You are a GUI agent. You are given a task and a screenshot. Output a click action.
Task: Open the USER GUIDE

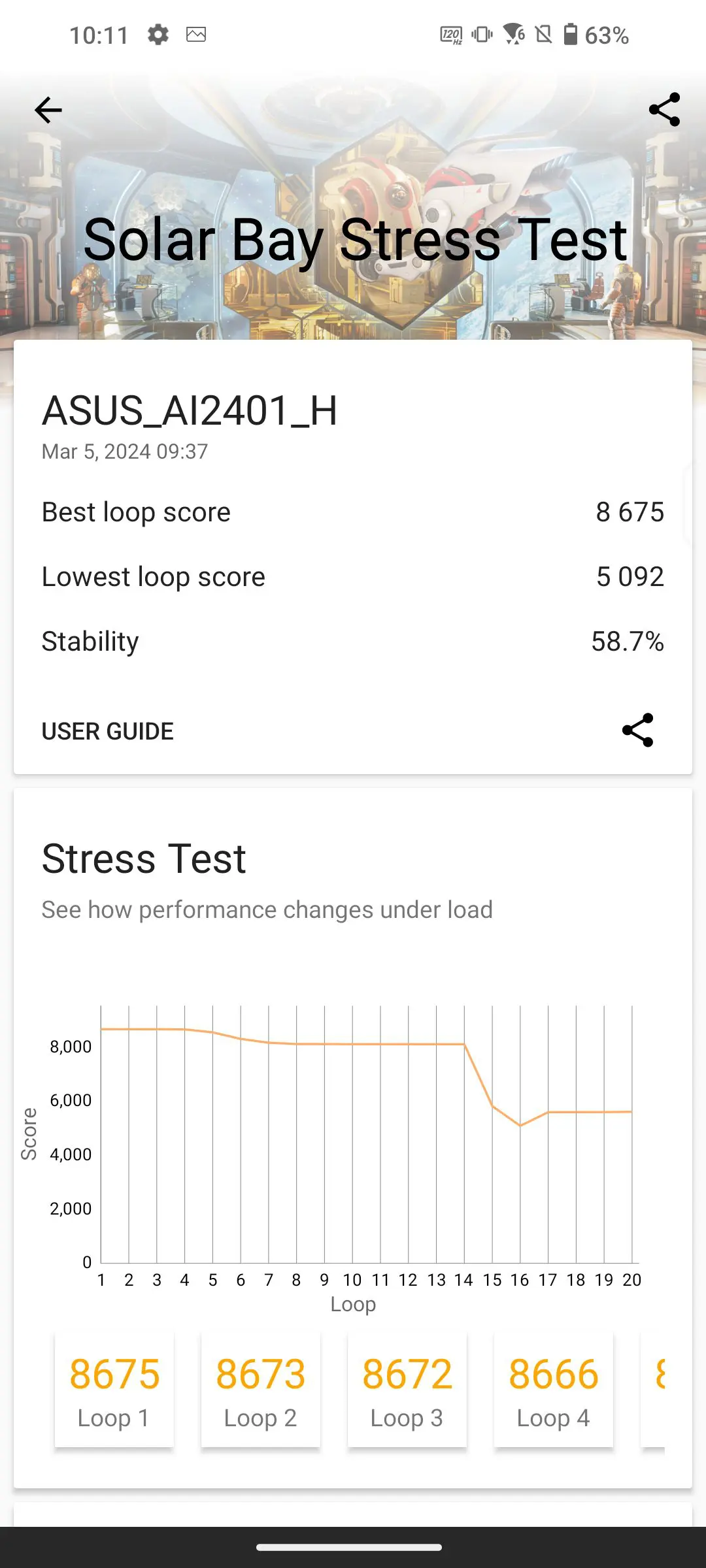[108, 731]
